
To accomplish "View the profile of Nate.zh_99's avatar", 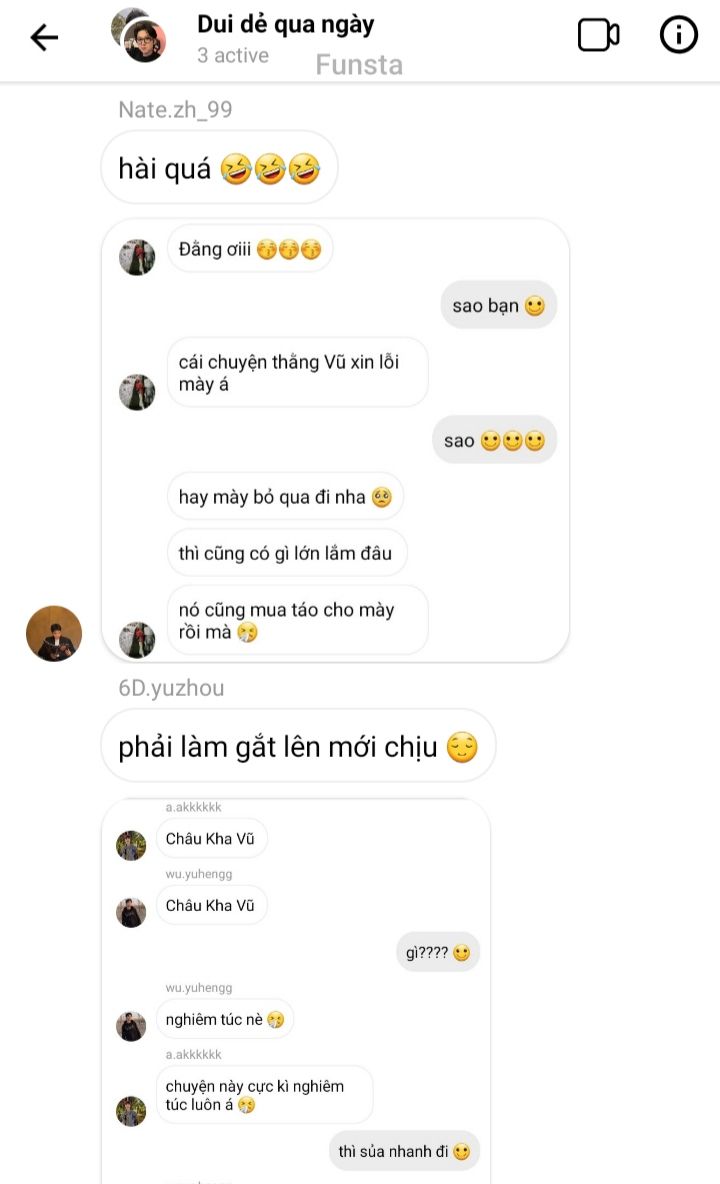I will point(53,633).
